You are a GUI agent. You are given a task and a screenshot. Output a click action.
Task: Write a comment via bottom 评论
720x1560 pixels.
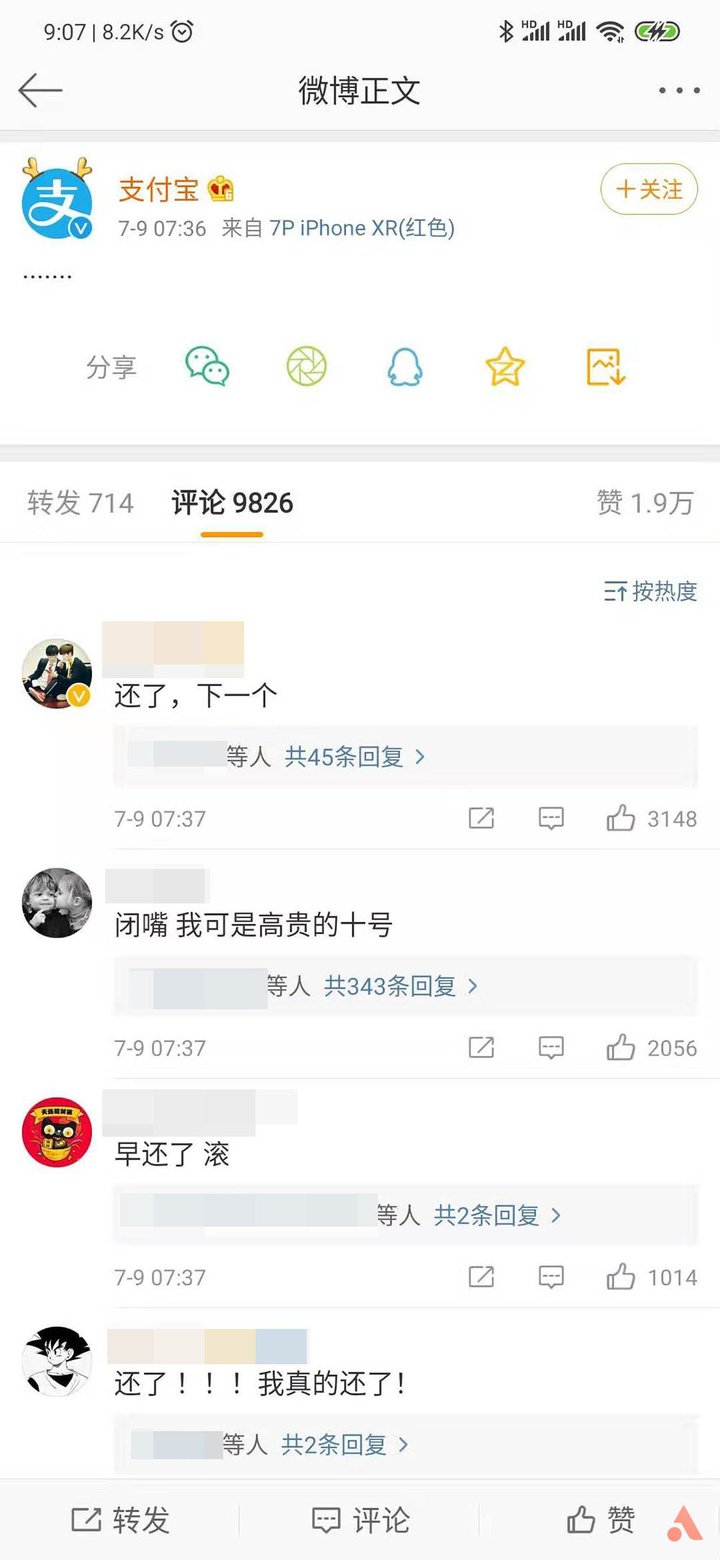[x=361, y=1521]
